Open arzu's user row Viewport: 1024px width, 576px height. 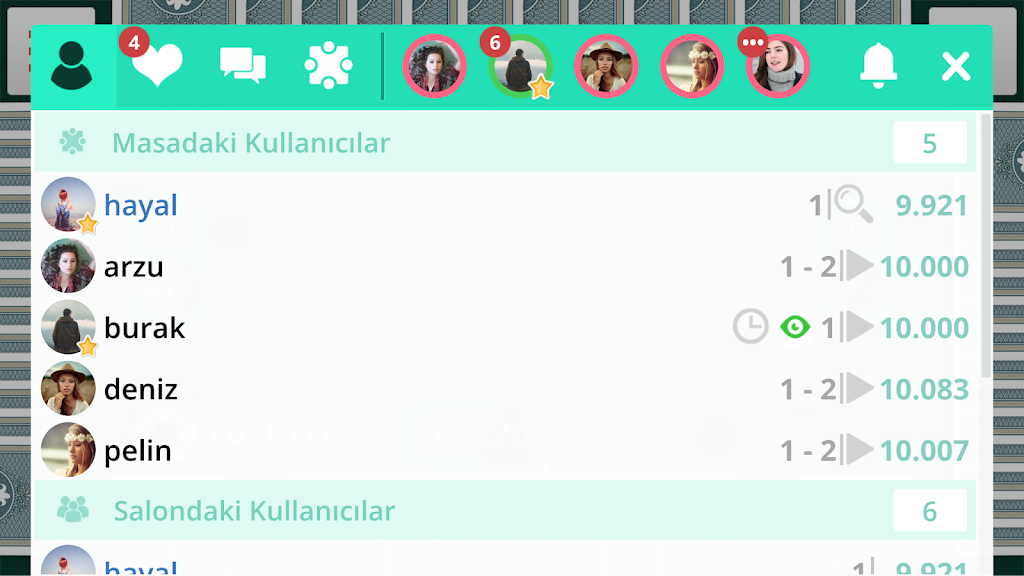tap(134, 267)
